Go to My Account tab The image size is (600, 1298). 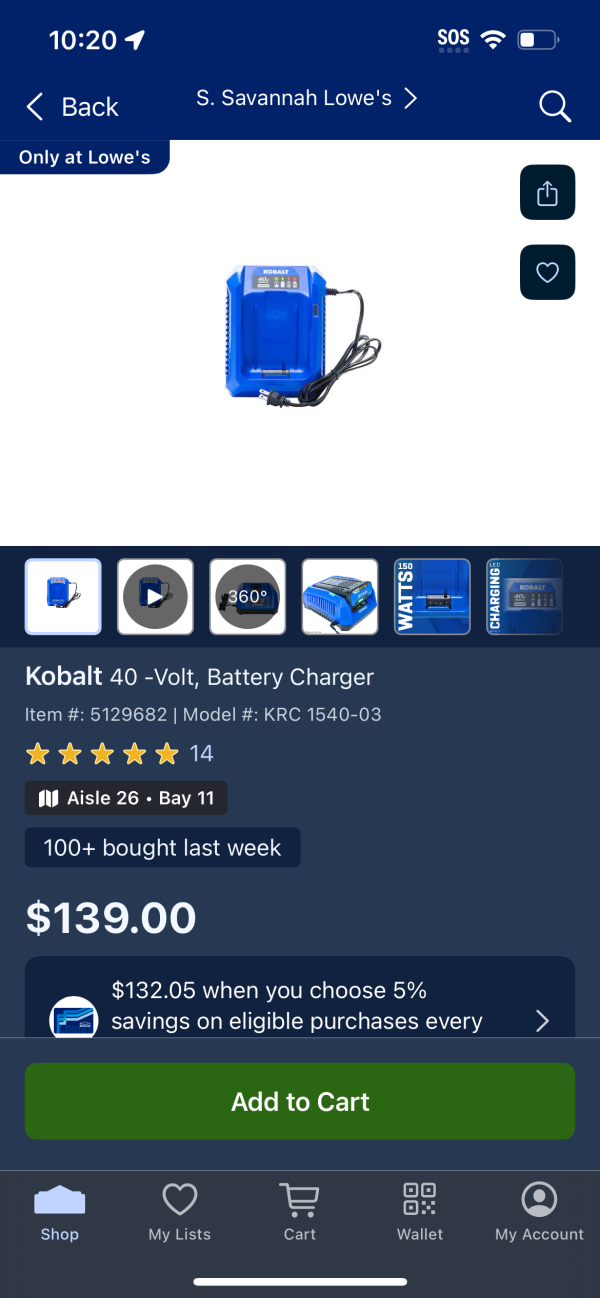tap(539, 1211)
